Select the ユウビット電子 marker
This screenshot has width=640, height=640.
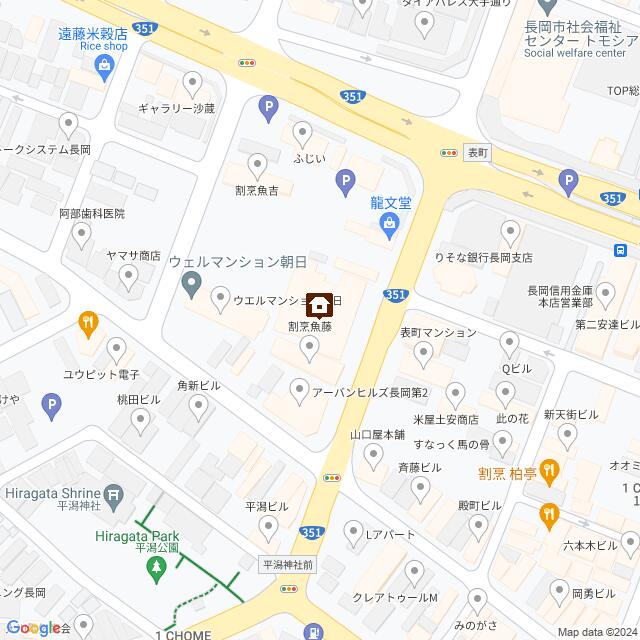coord(117,350)
